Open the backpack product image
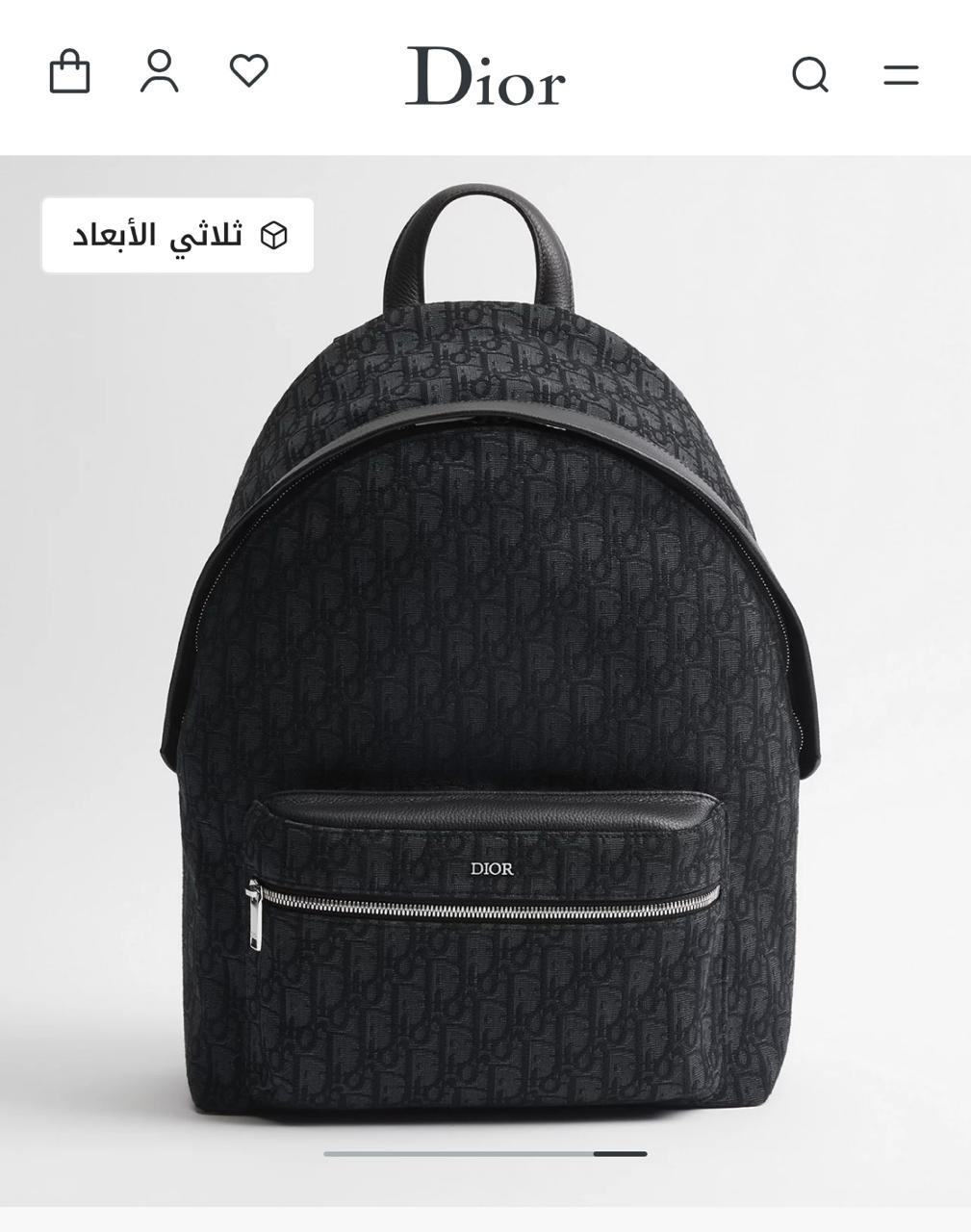This screenshot has height=1232, width=971. 491,674
